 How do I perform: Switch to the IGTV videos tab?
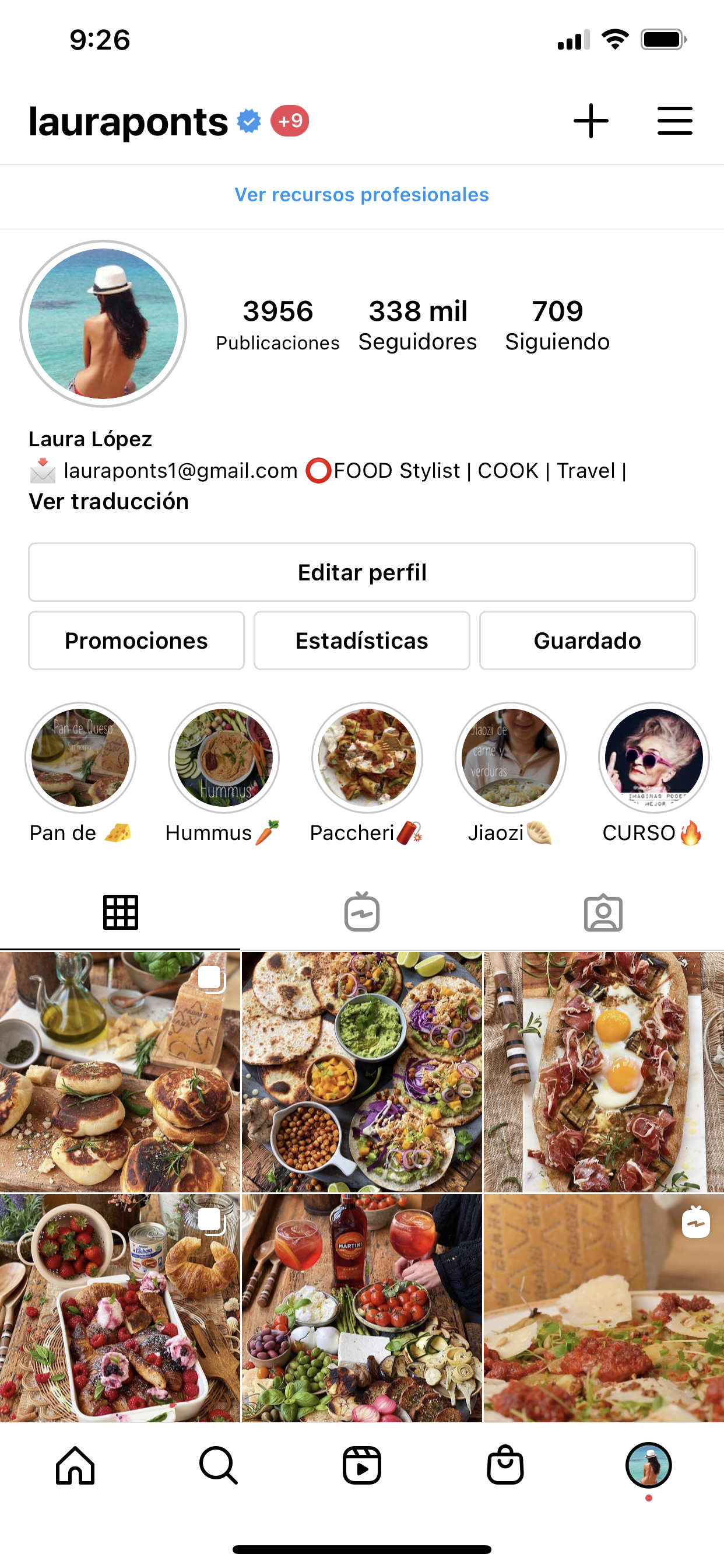[362, 912]
